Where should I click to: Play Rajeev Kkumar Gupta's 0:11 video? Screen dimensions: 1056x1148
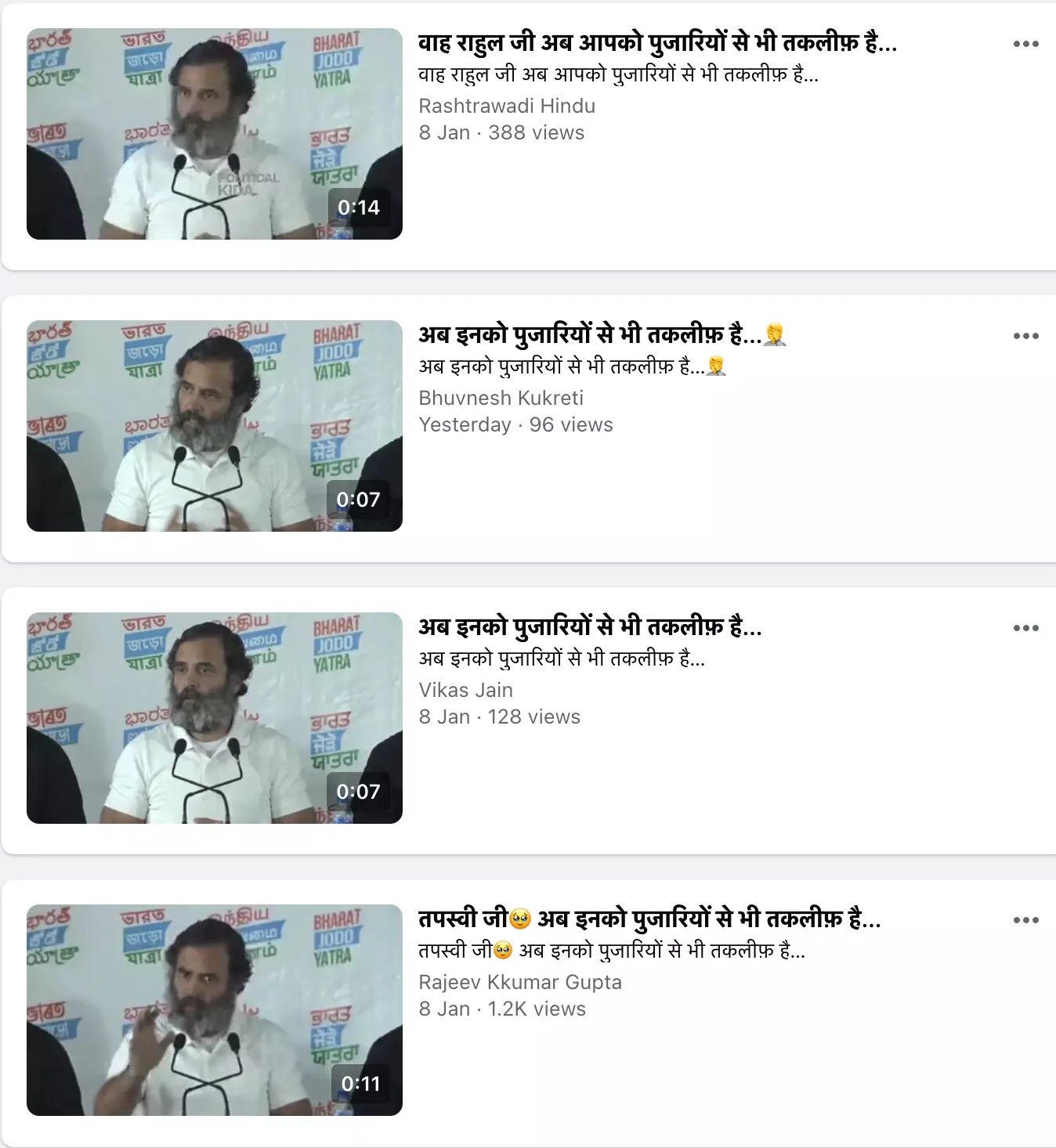point(214,1010)
